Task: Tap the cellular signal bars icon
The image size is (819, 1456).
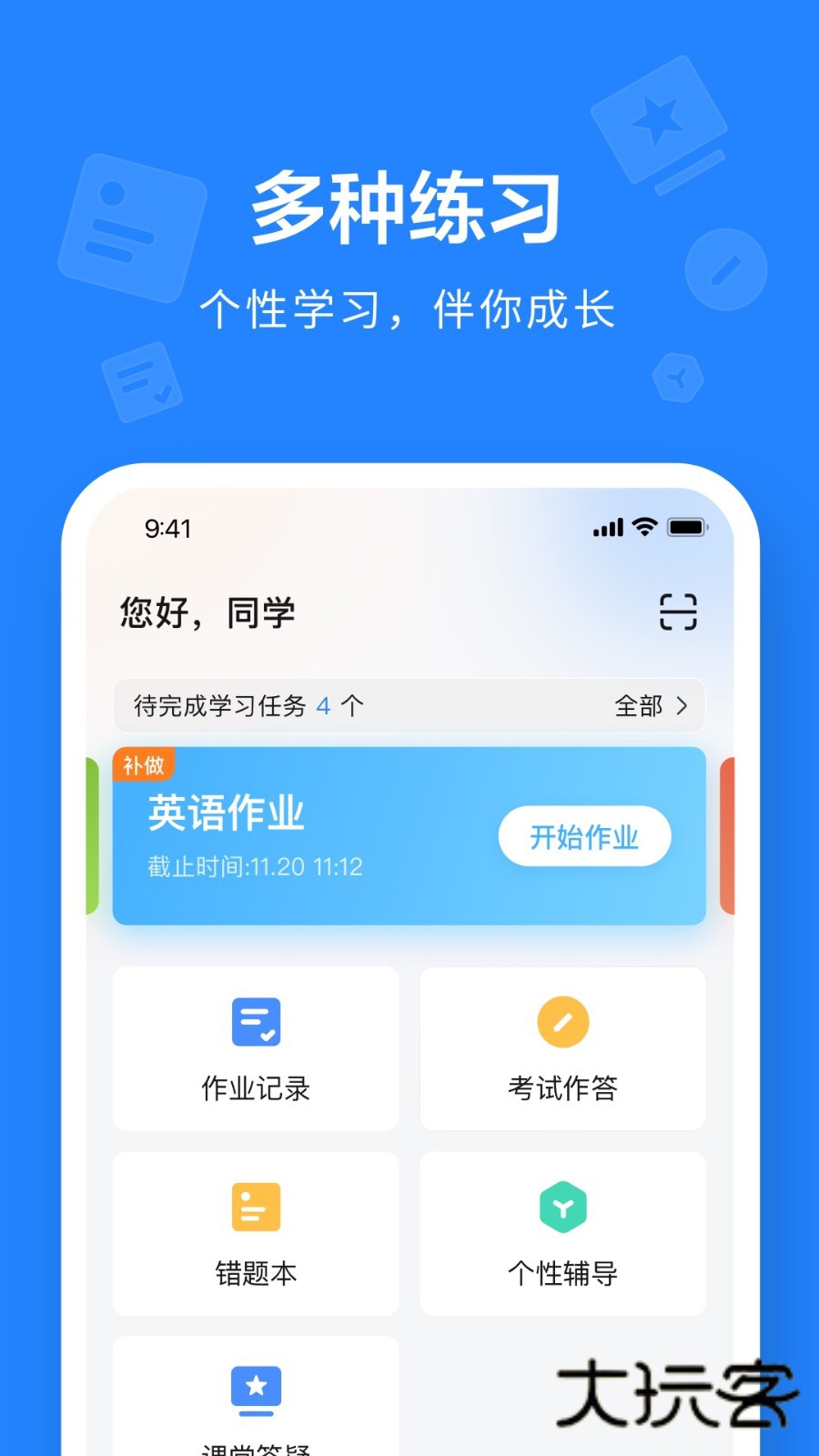Action: tap(608, 527)
